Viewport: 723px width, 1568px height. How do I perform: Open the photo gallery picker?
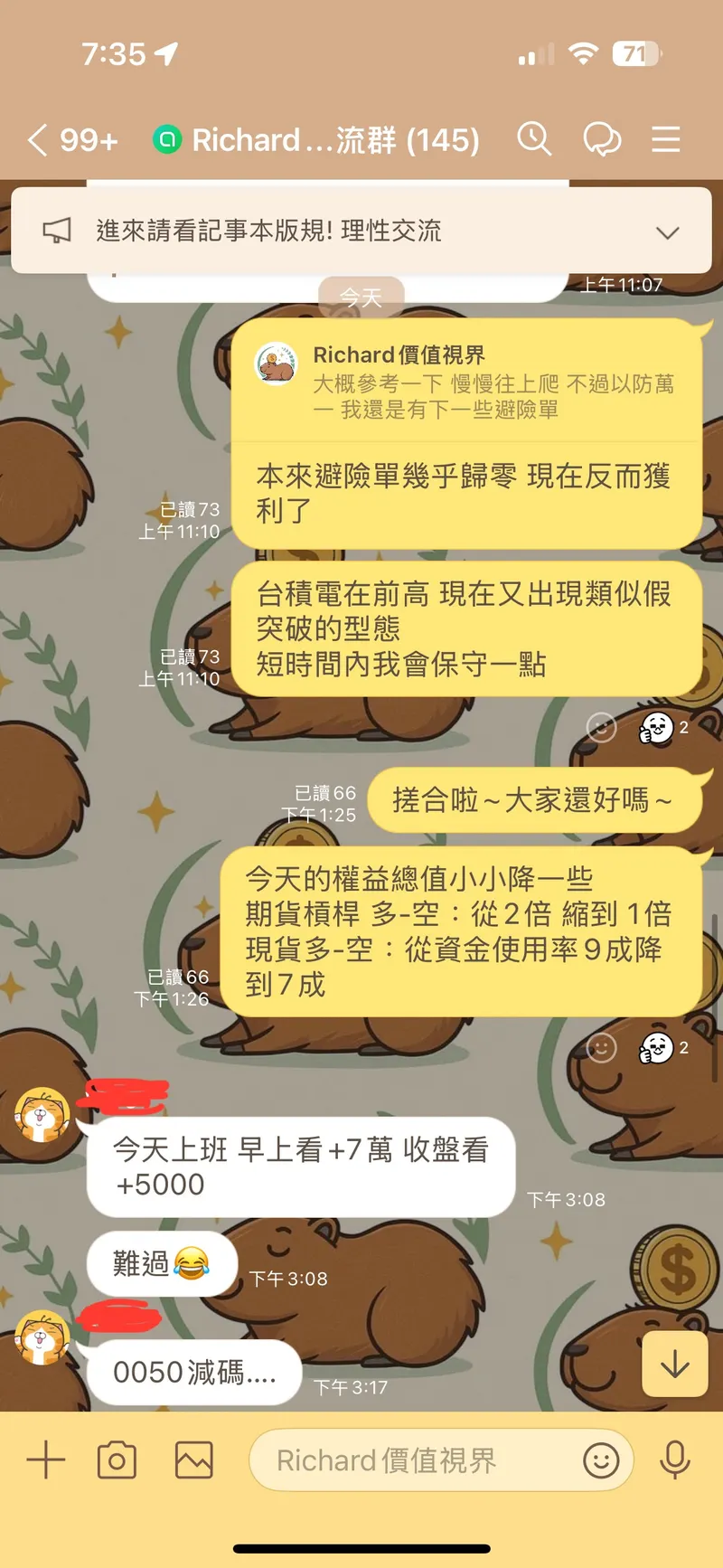(193, 1460)
